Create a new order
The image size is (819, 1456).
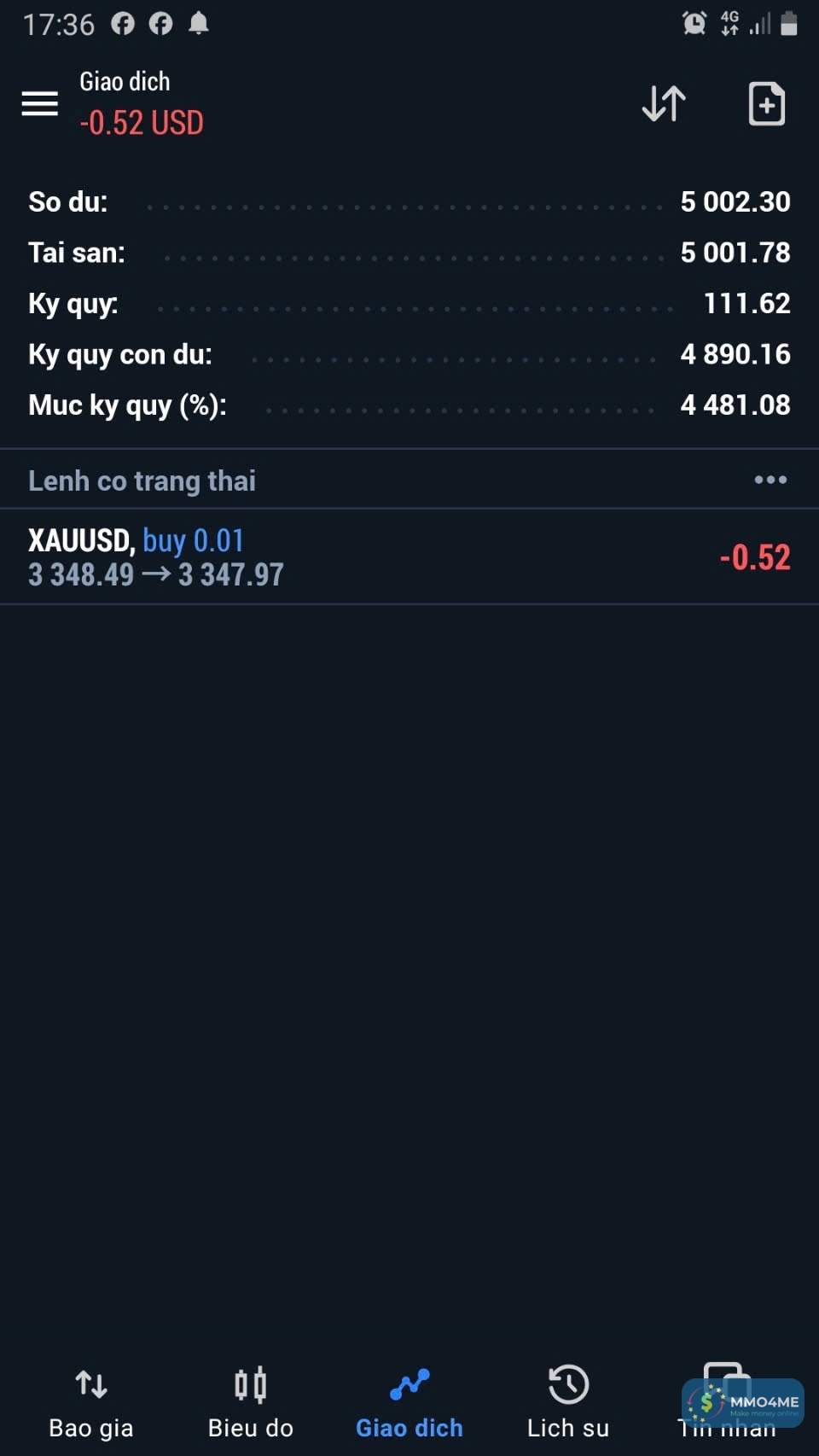[766, 104]
